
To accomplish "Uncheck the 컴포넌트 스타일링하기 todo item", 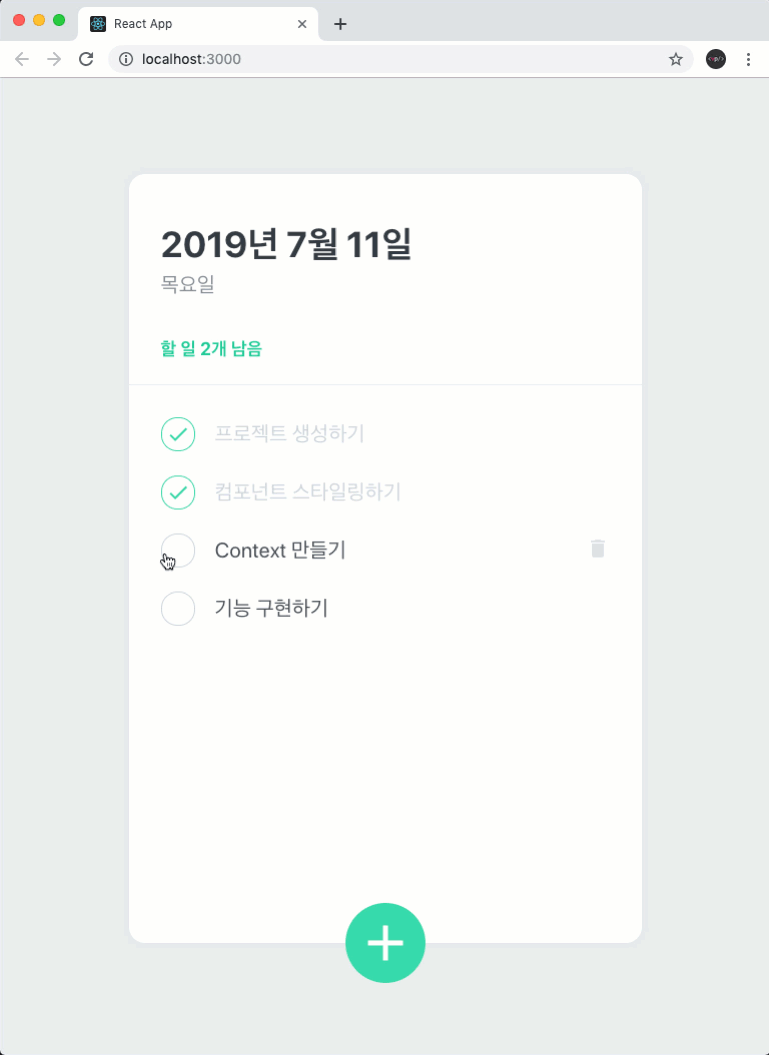I will 178,492.
